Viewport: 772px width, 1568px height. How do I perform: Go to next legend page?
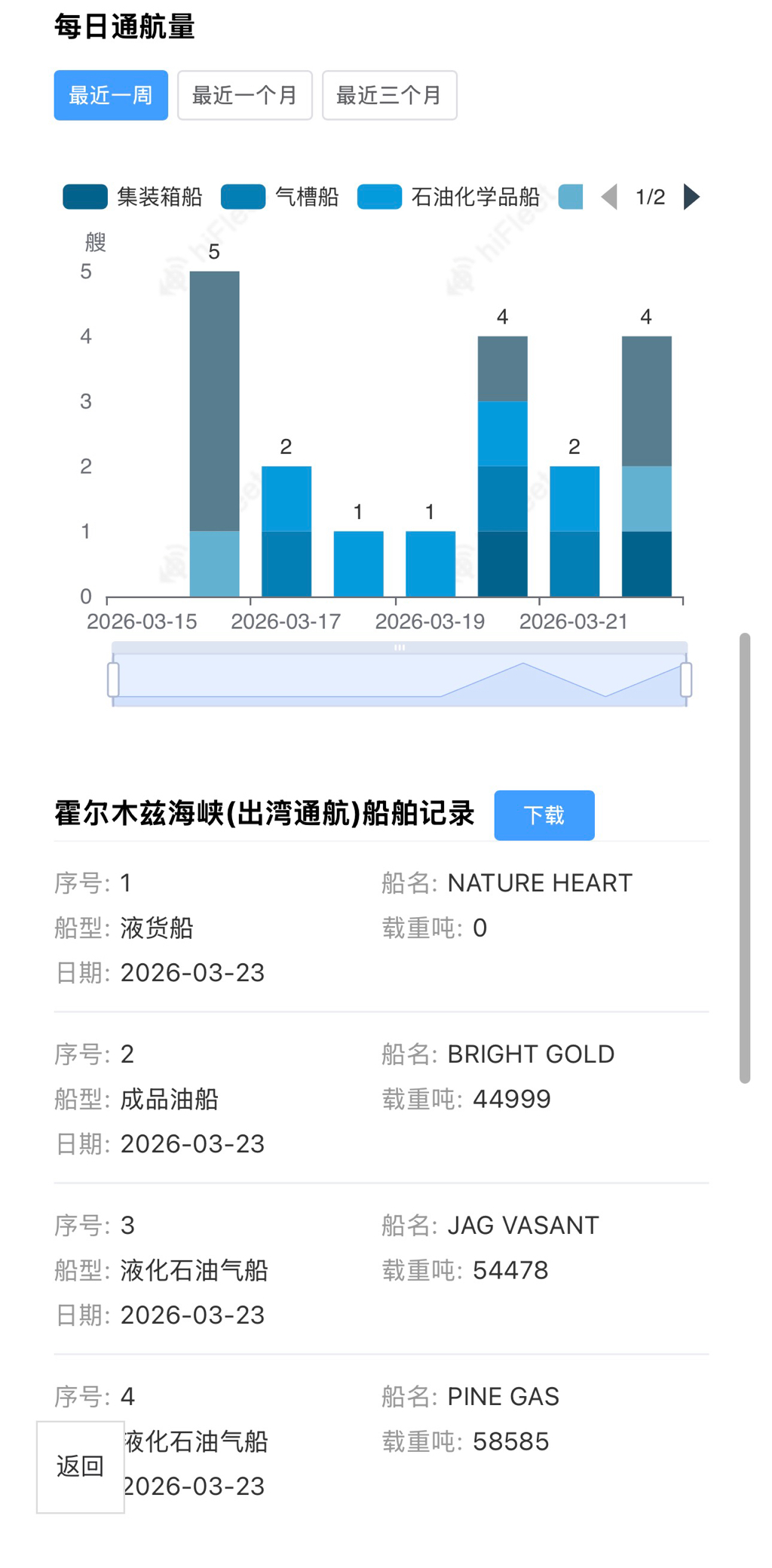click(x=691, y=197)
